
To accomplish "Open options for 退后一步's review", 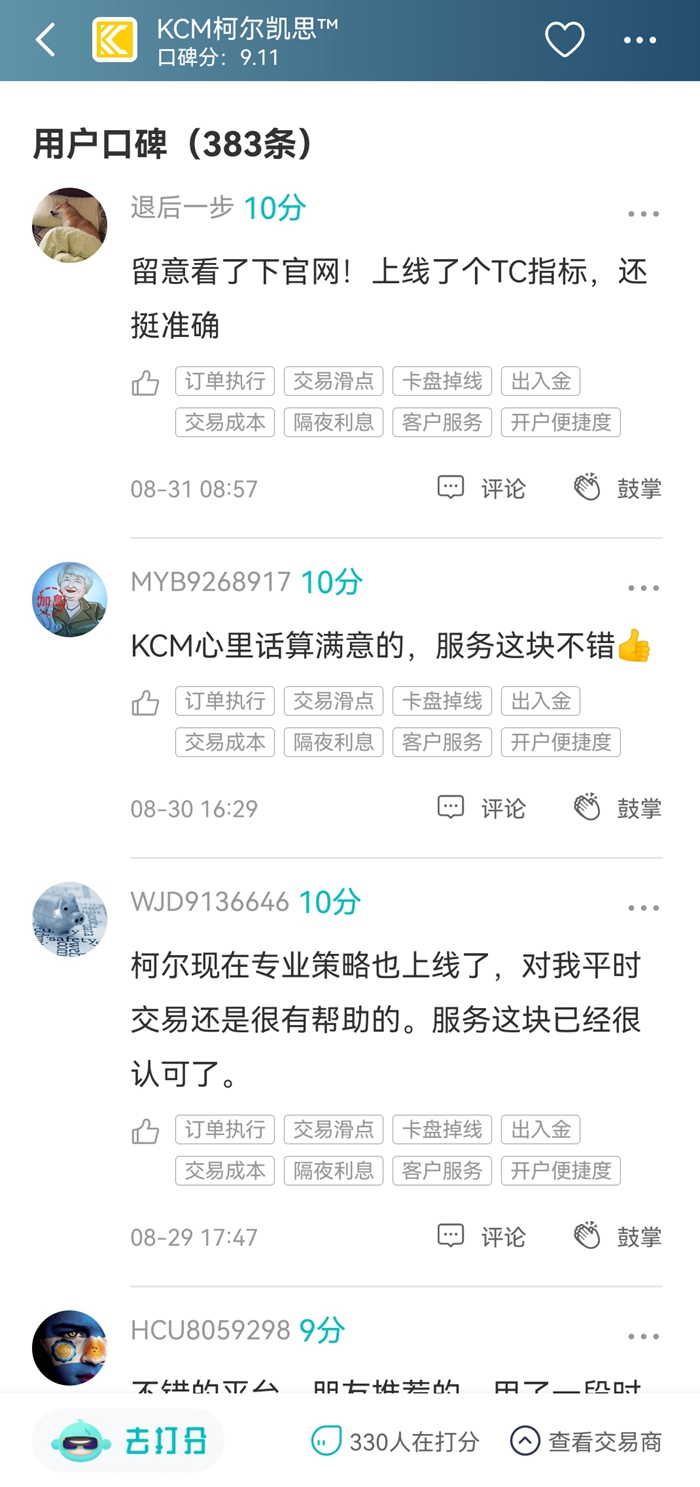I will (x=643, y=213).
